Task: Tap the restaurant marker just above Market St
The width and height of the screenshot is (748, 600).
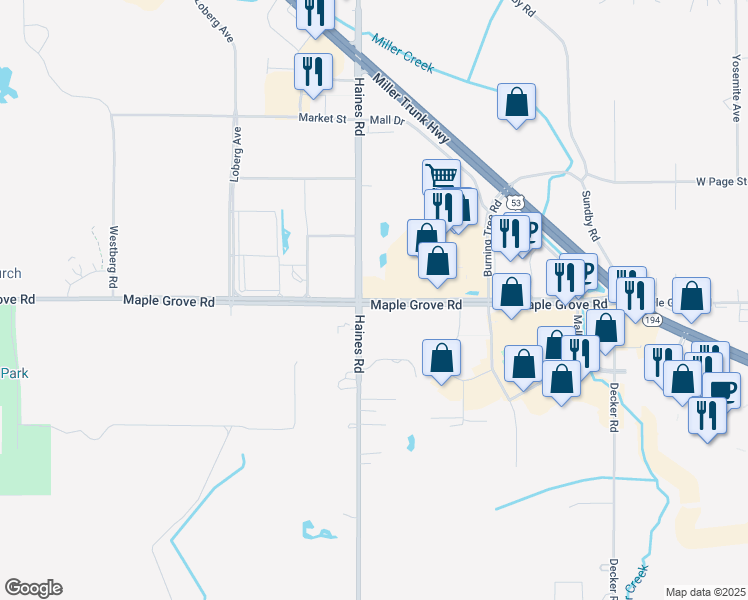Action: (313, 76)
